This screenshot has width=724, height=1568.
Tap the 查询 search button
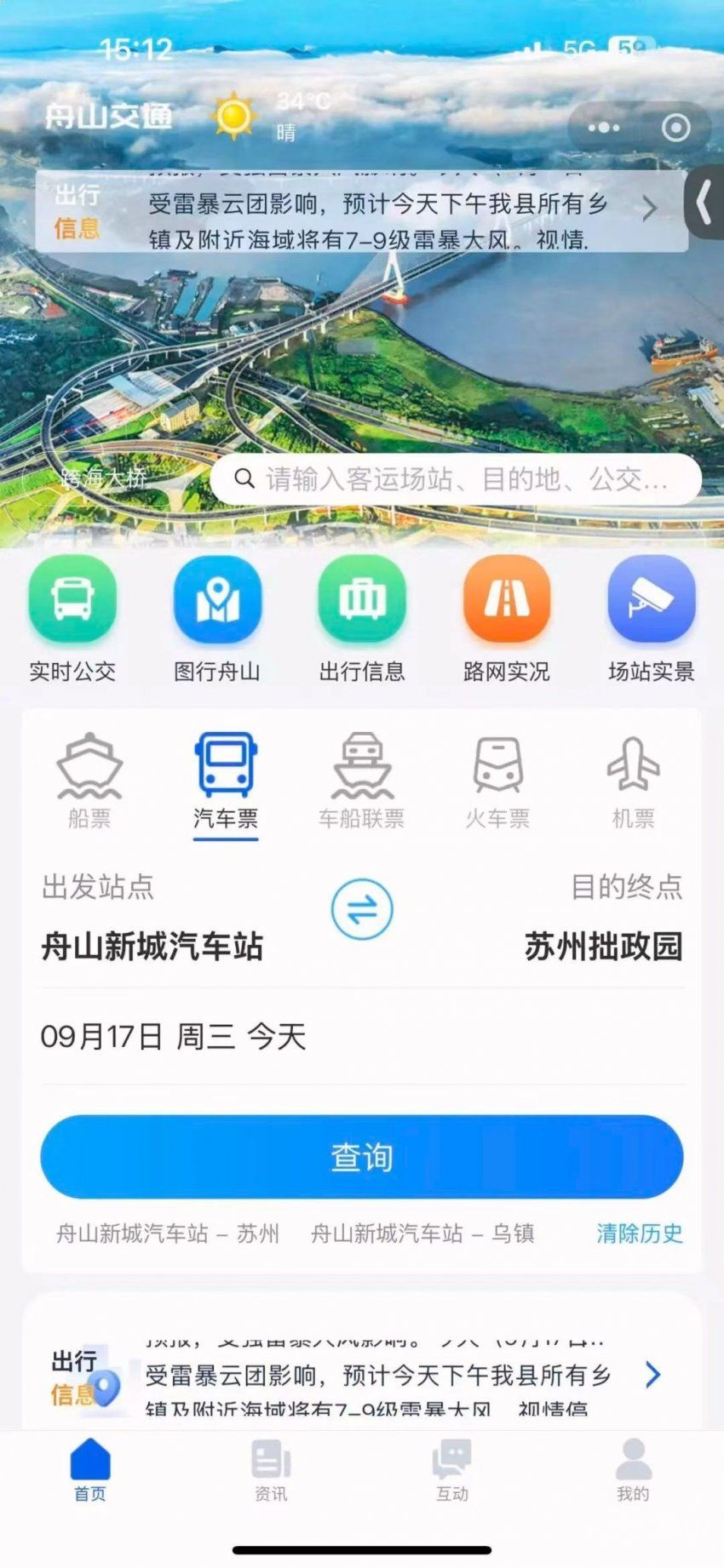pyautogui.click(x=362, y=1157)
